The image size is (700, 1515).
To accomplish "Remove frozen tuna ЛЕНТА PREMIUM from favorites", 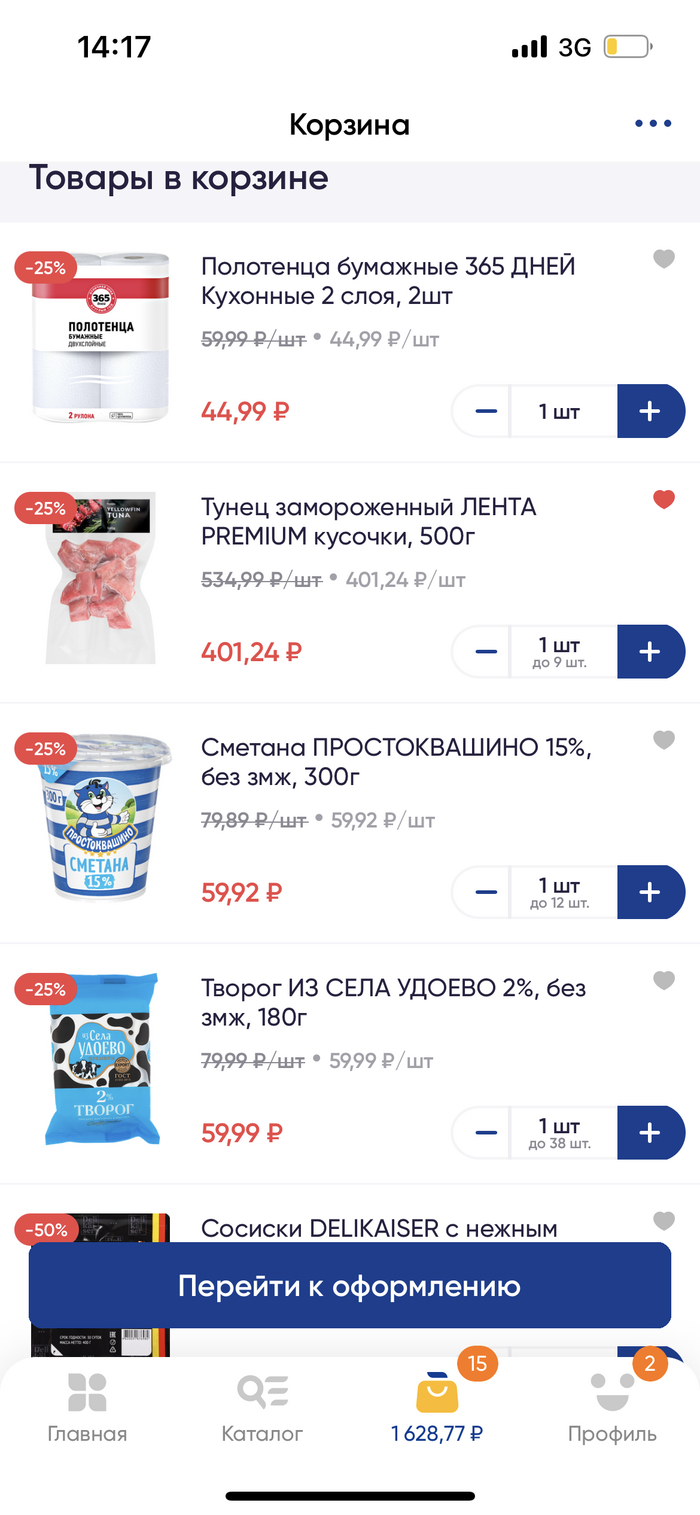I will pos(664,499).
